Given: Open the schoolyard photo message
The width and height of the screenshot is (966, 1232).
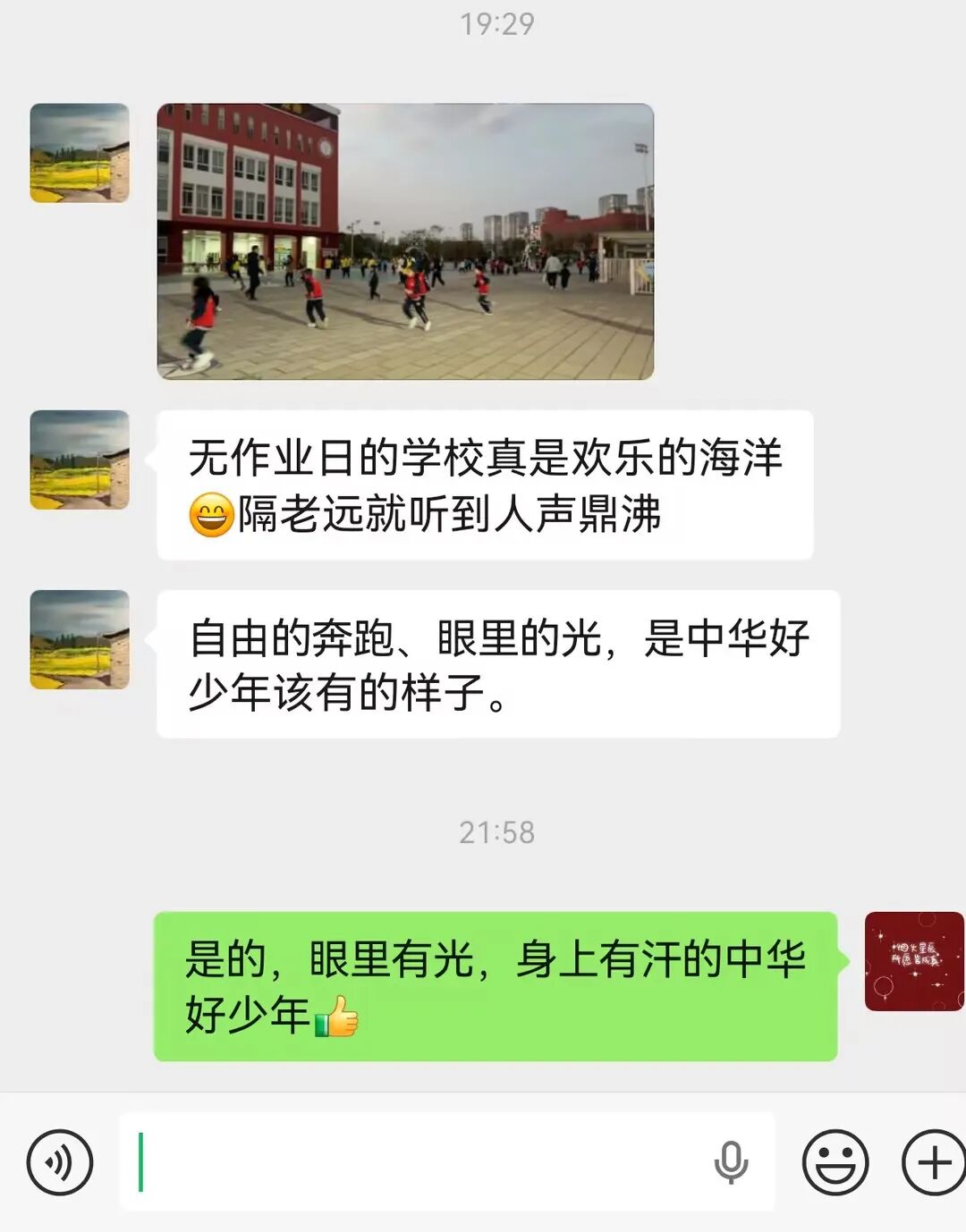Looking at the screenshot, I should tap(405, 241).
